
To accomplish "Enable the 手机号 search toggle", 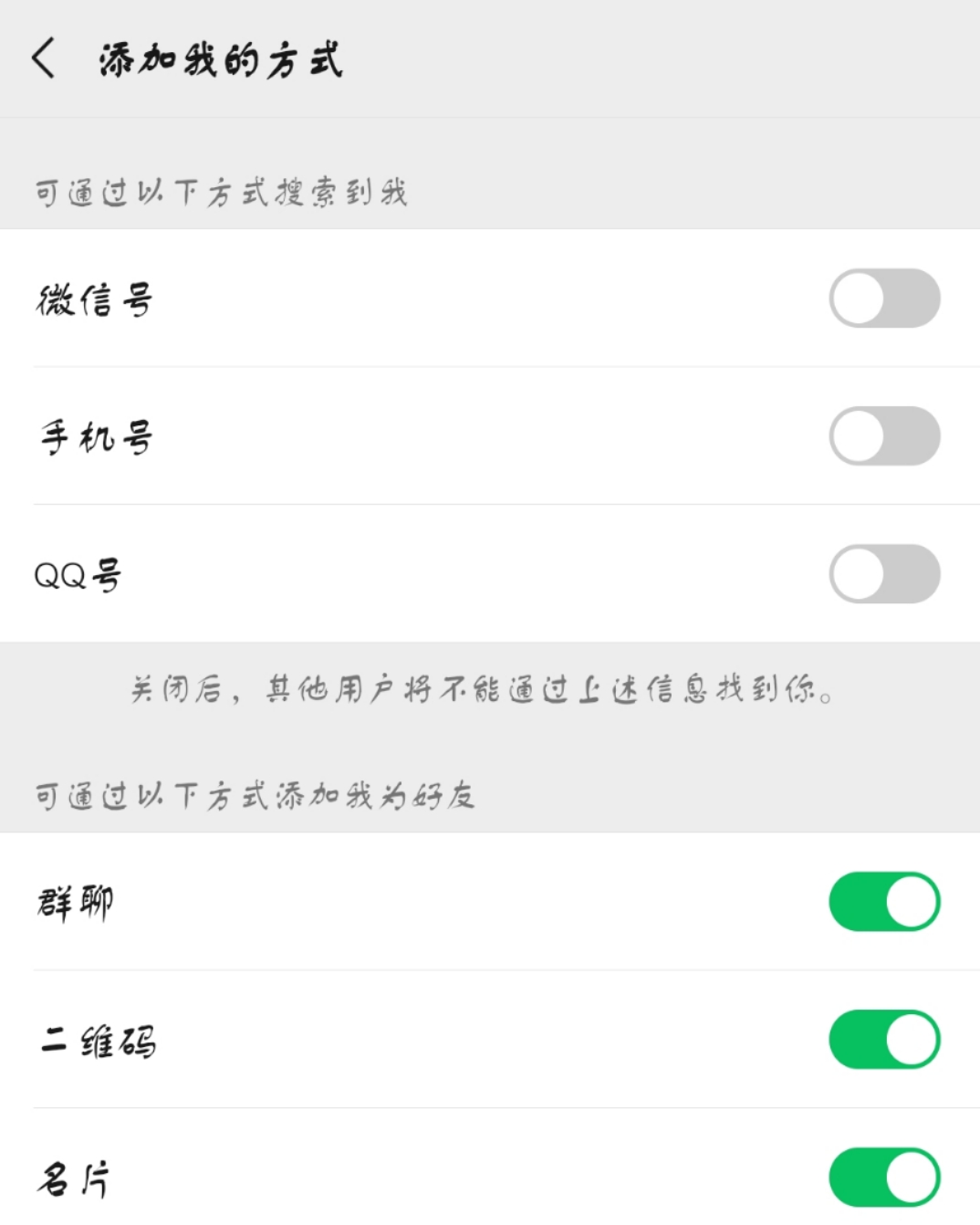I will (884, 437).
